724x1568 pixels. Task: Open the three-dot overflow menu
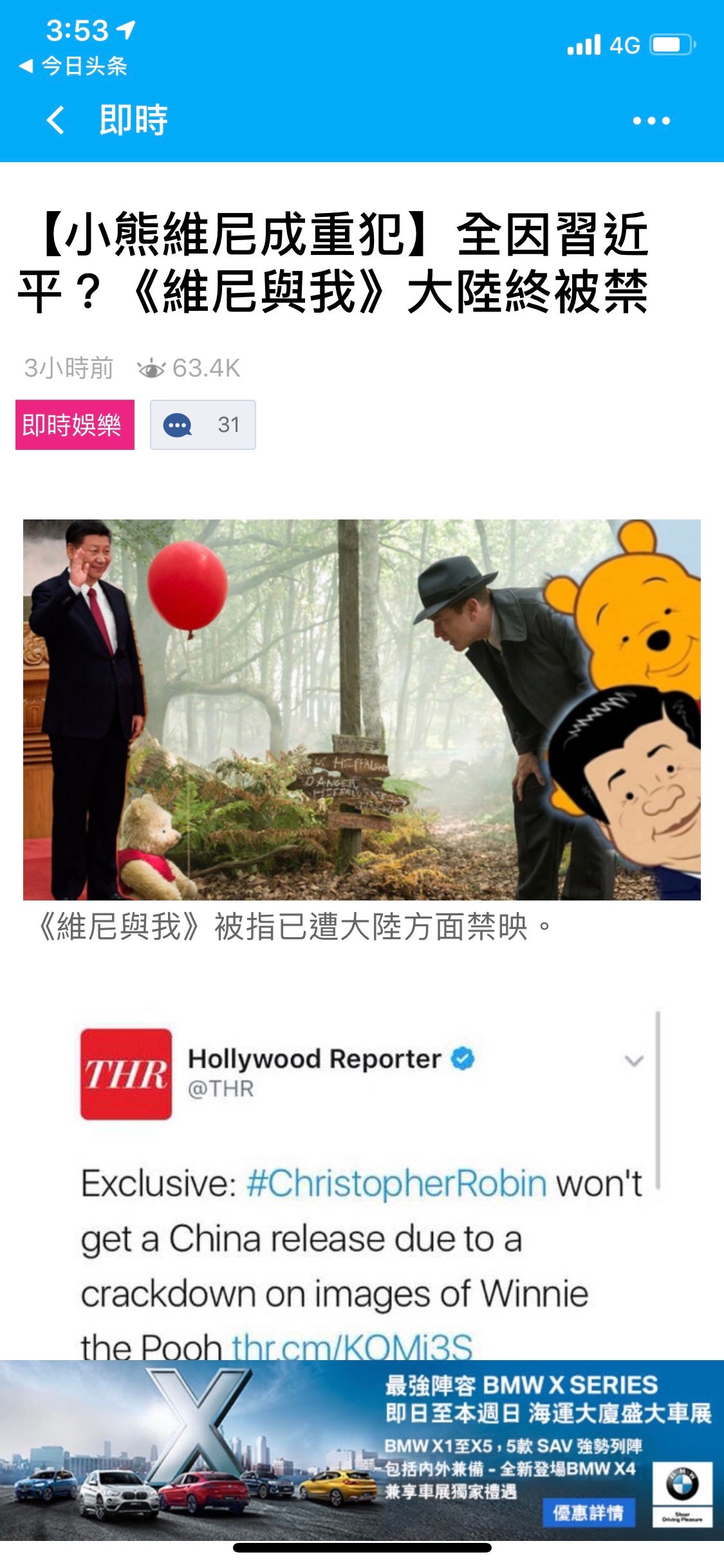tap(651, 120)
